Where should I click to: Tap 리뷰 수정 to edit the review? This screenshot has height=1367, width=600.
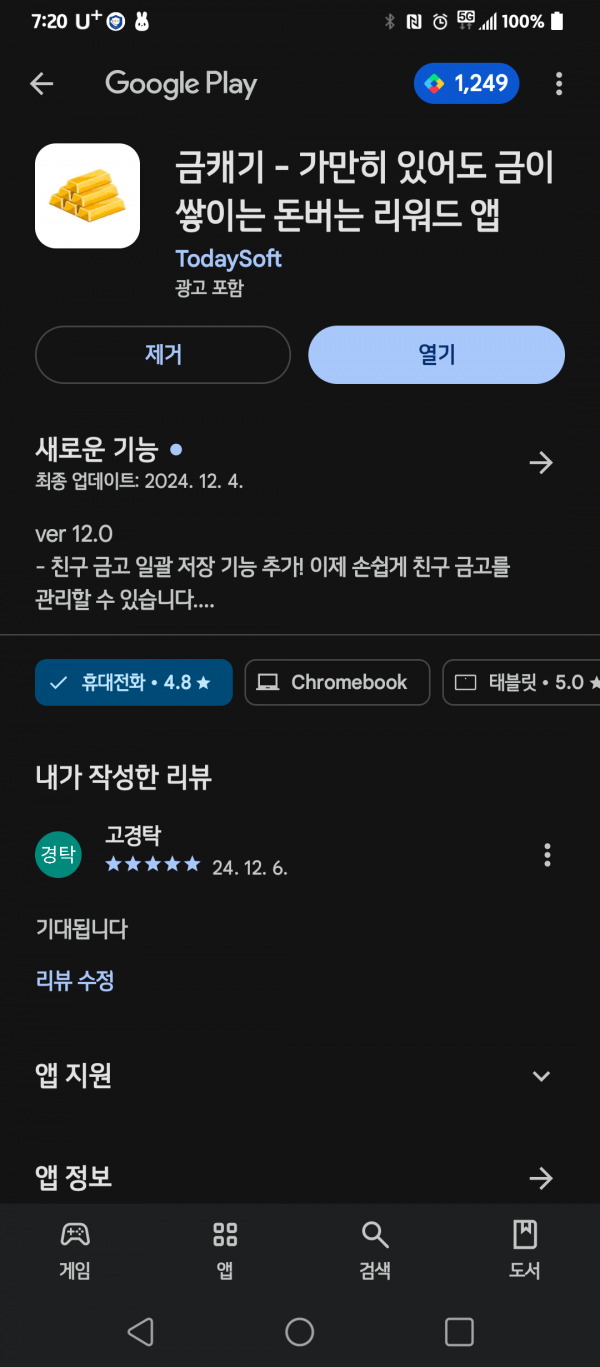tap(75, 980)
